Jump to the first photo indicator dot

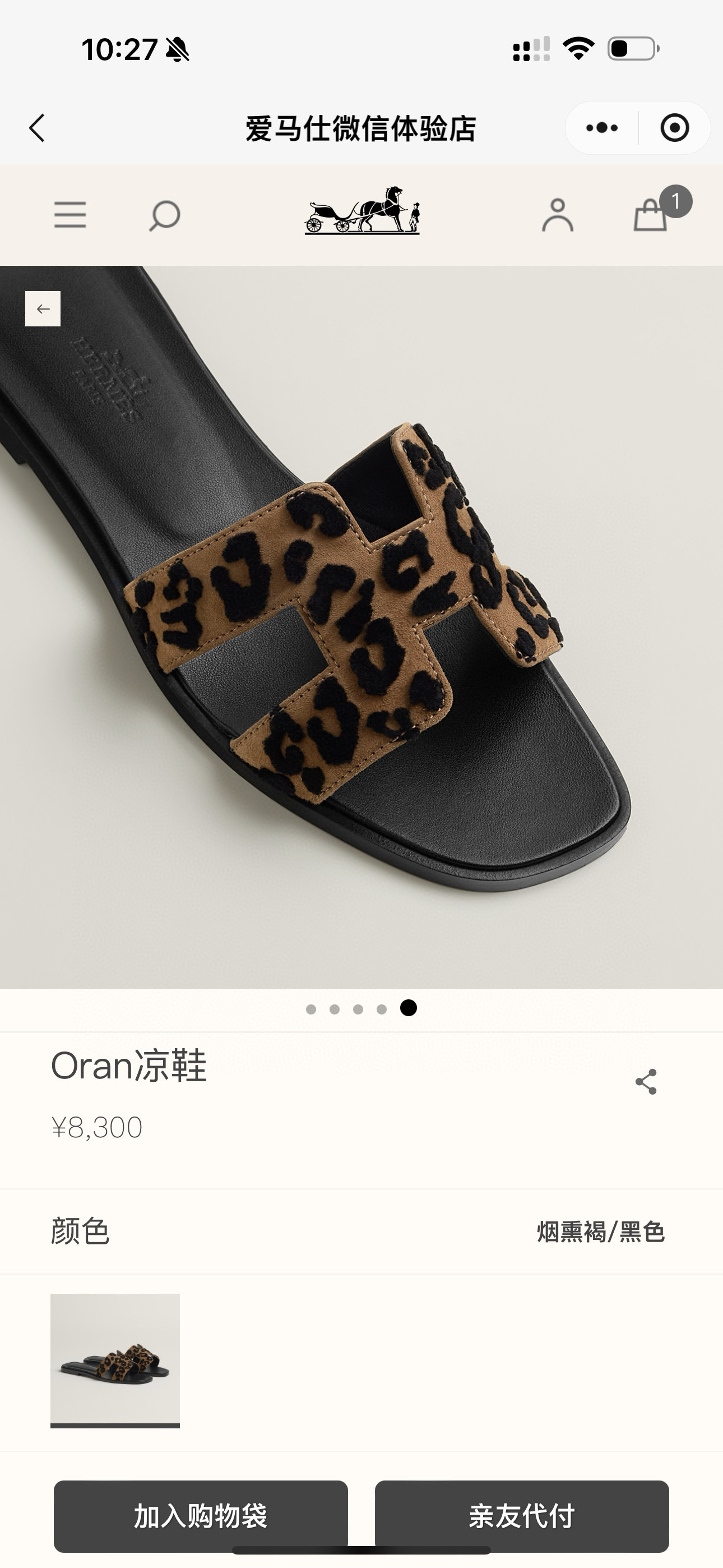pyautogui.click(x=311, y=1009)
